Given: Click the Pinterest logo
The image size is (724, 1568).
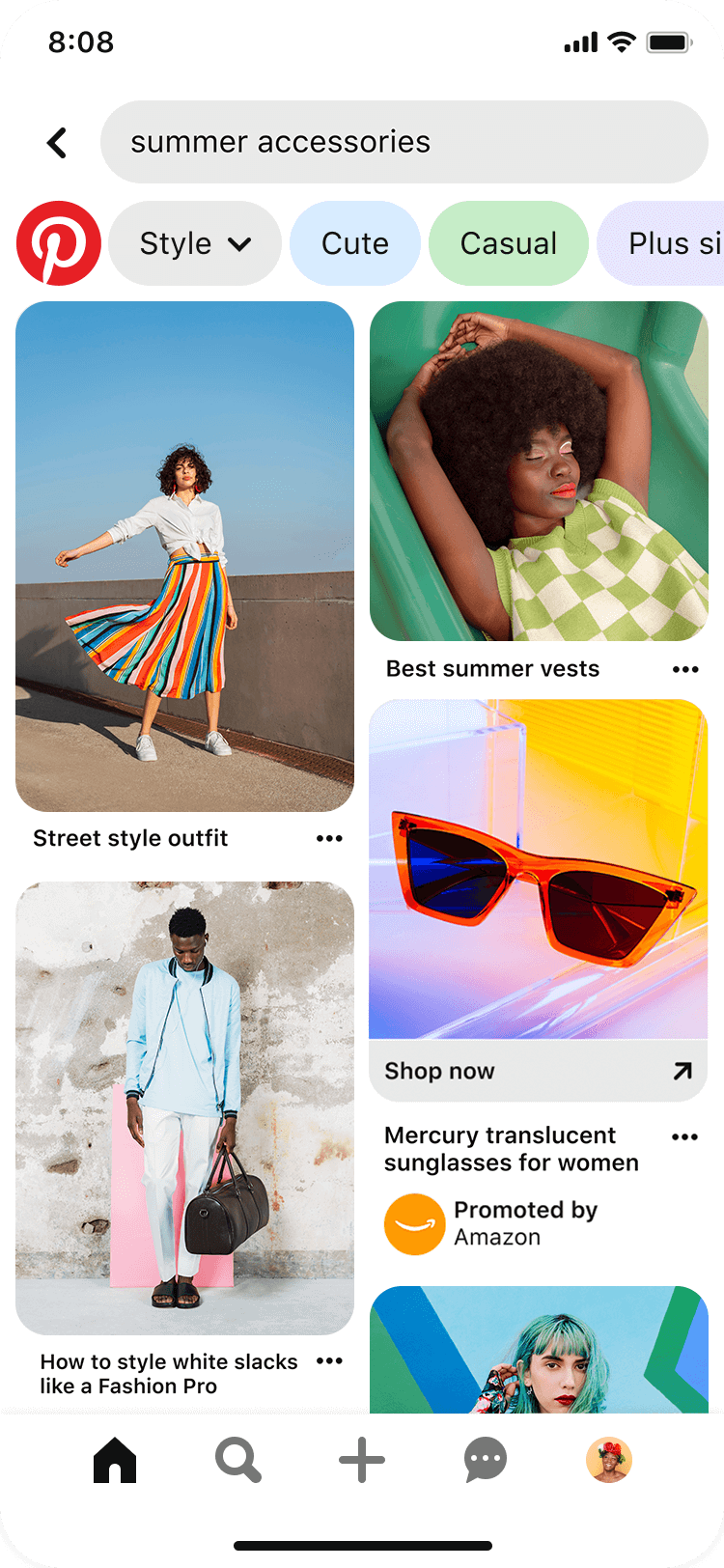Looking at the screenshot, I should [x=58, y=243].
